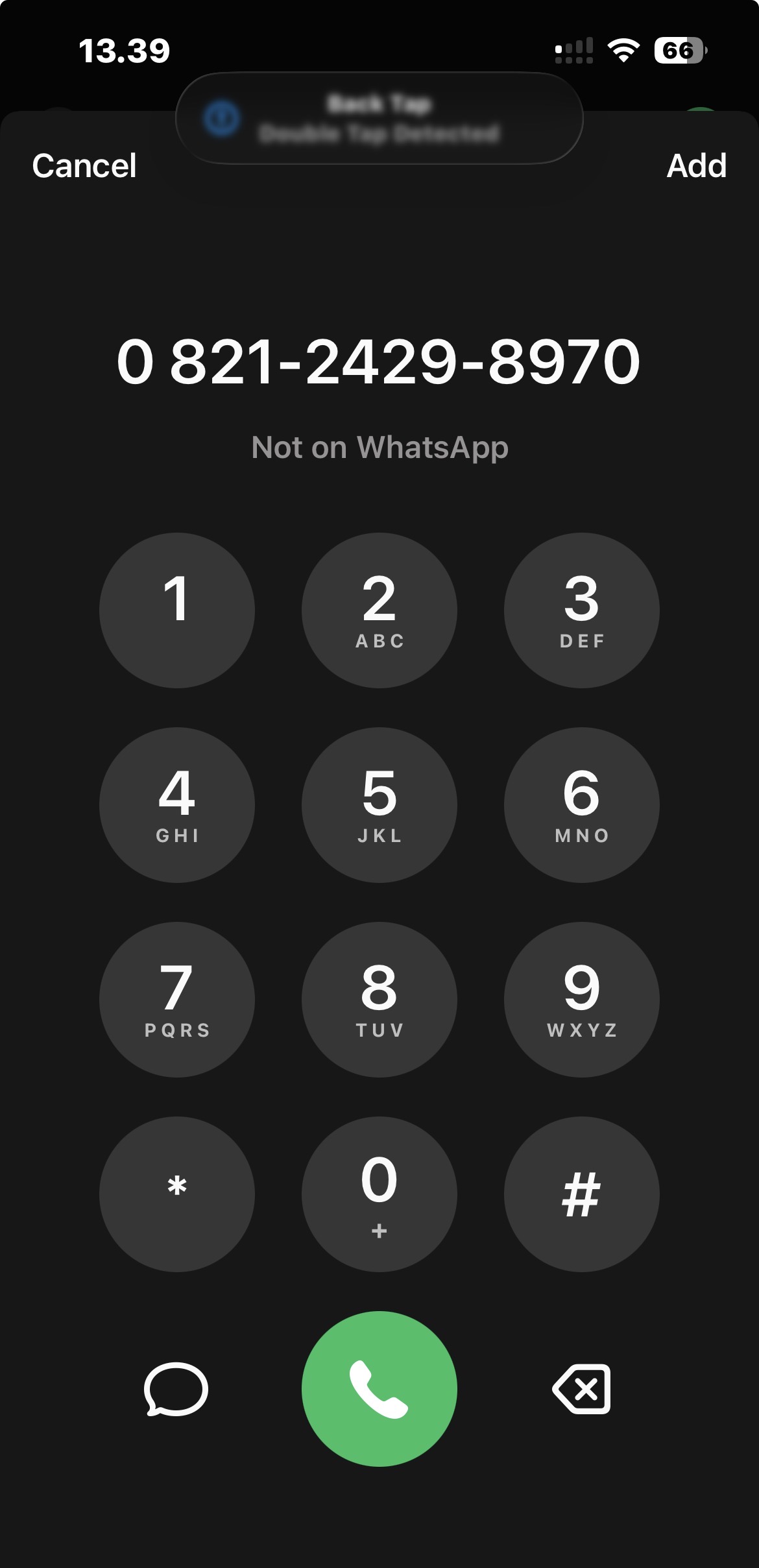Open message chat for this number
759x1568 pixels.
coord(176,1389)
